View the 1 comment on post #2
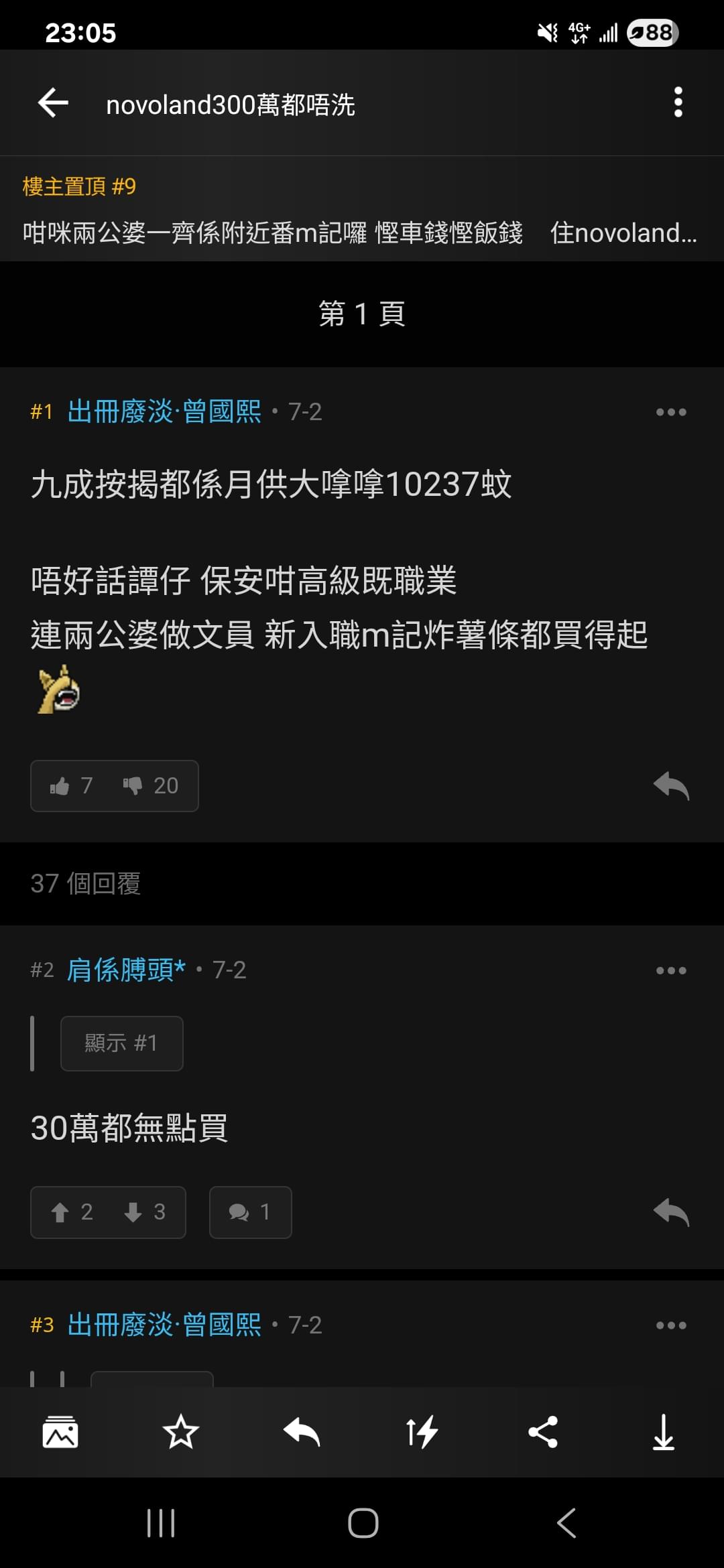Screen dimensions: 724x1568 [x=250, y=1212]
